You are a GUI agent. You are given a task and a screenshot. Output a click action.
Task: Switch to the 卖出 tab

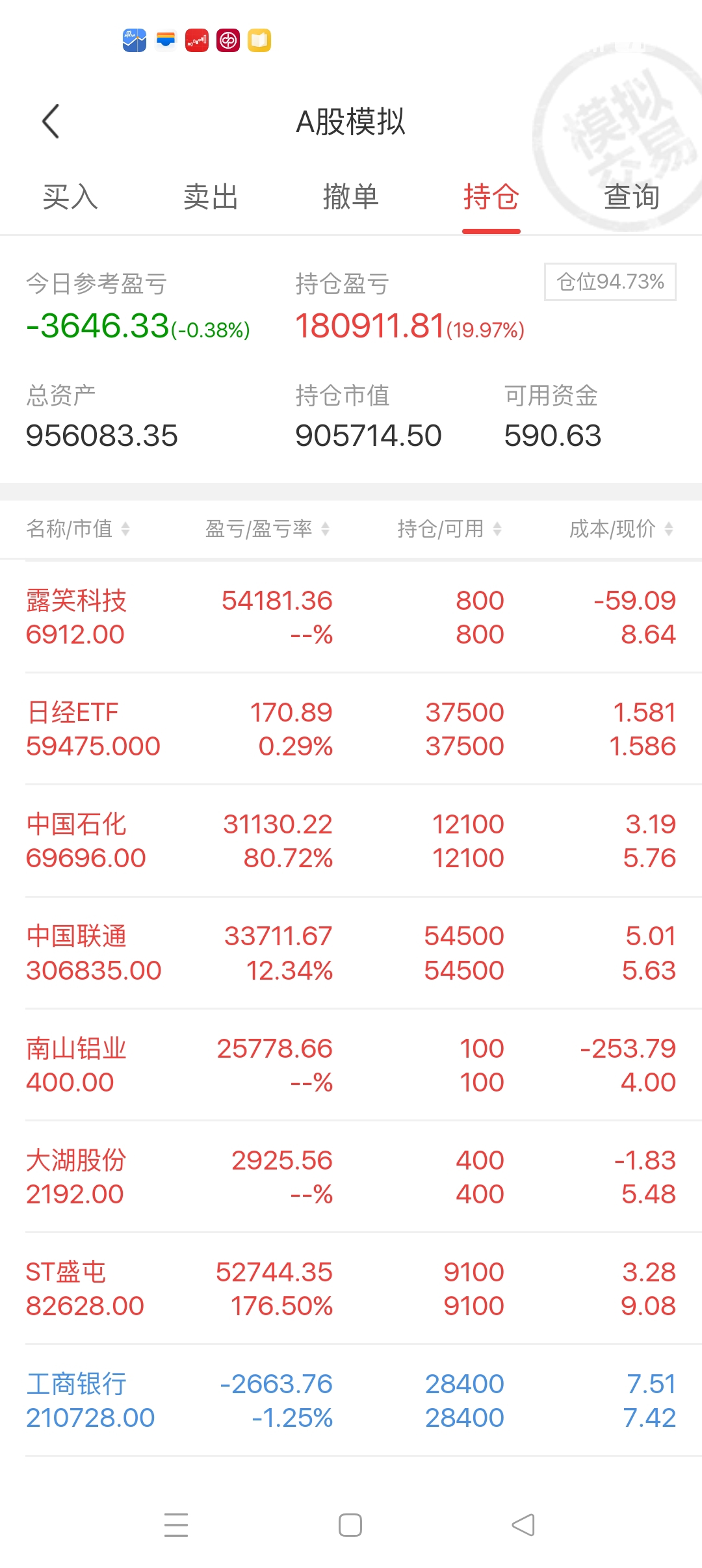pos(211,197)
